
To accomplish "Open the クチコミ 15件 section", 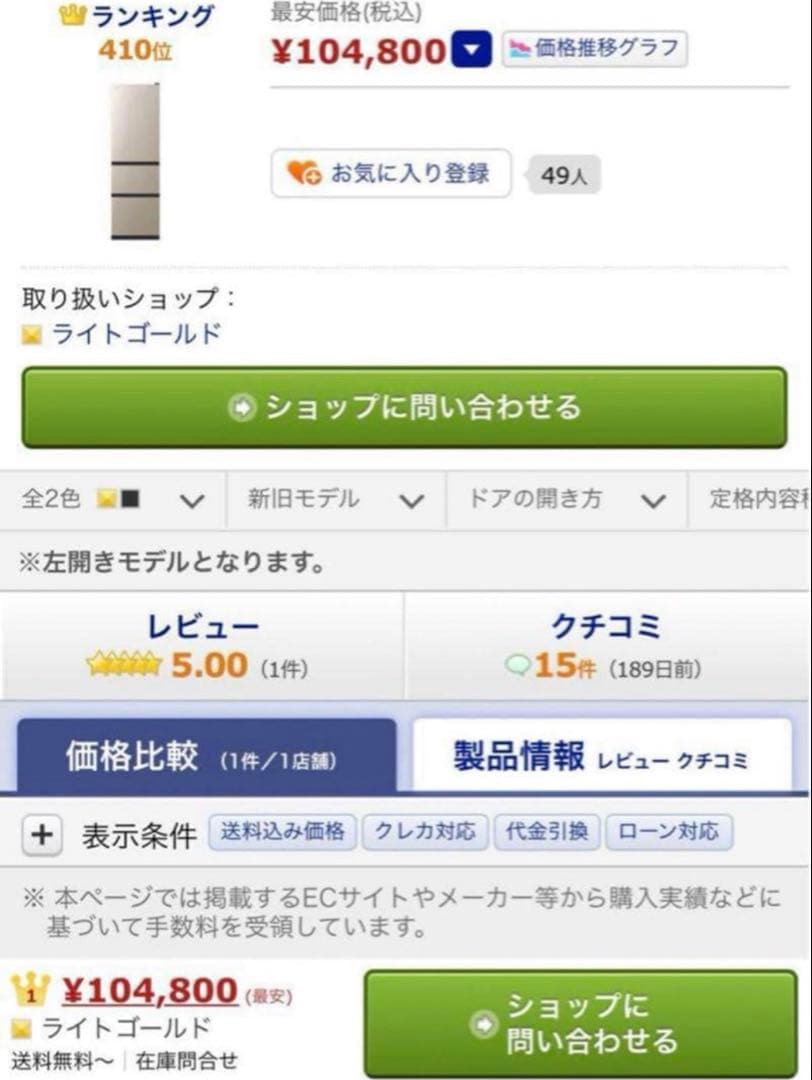I will click(606, 646).
